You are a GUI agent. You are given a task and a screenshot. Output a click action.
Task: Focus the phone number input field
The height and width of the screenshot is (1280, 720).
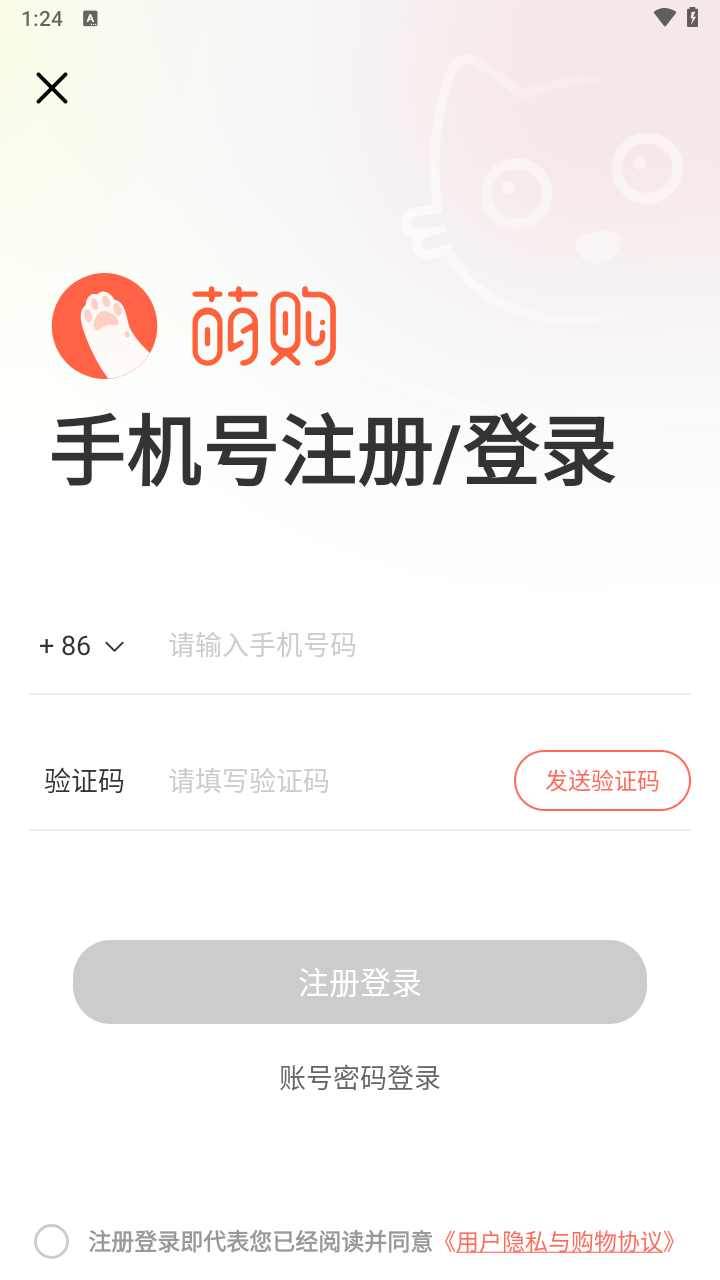420,646
